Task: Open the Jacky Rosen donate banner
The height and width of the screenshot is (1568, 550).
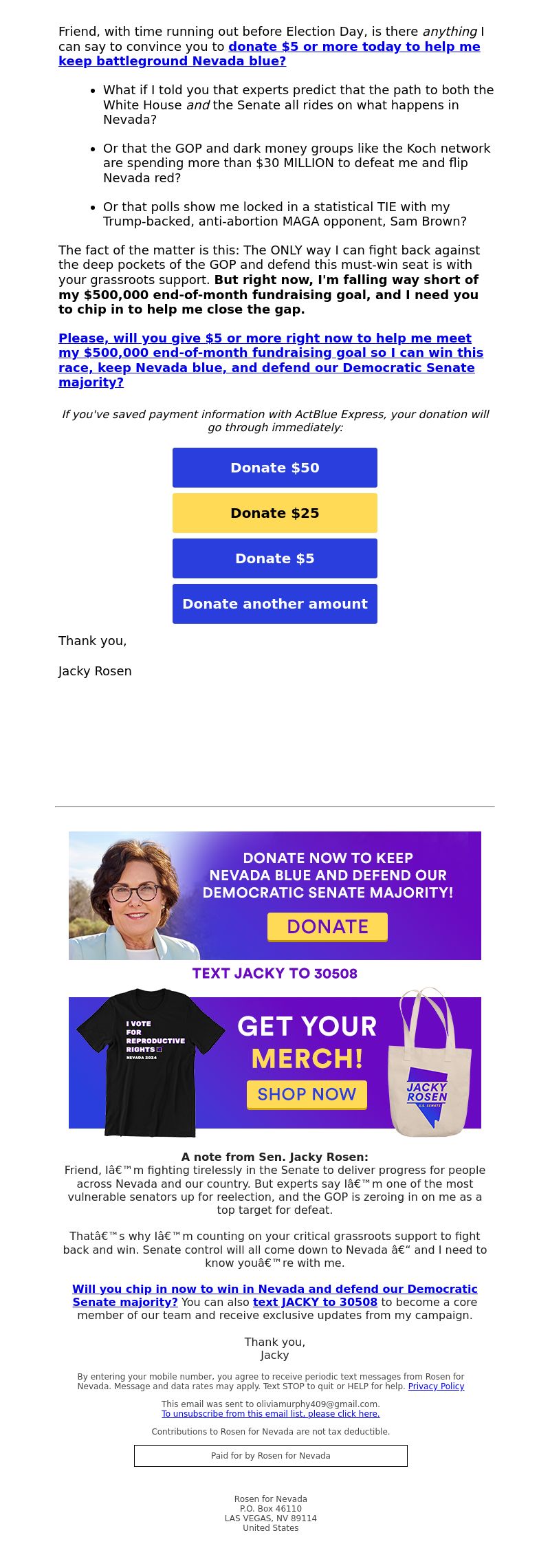Action: [x=327, y=926]
